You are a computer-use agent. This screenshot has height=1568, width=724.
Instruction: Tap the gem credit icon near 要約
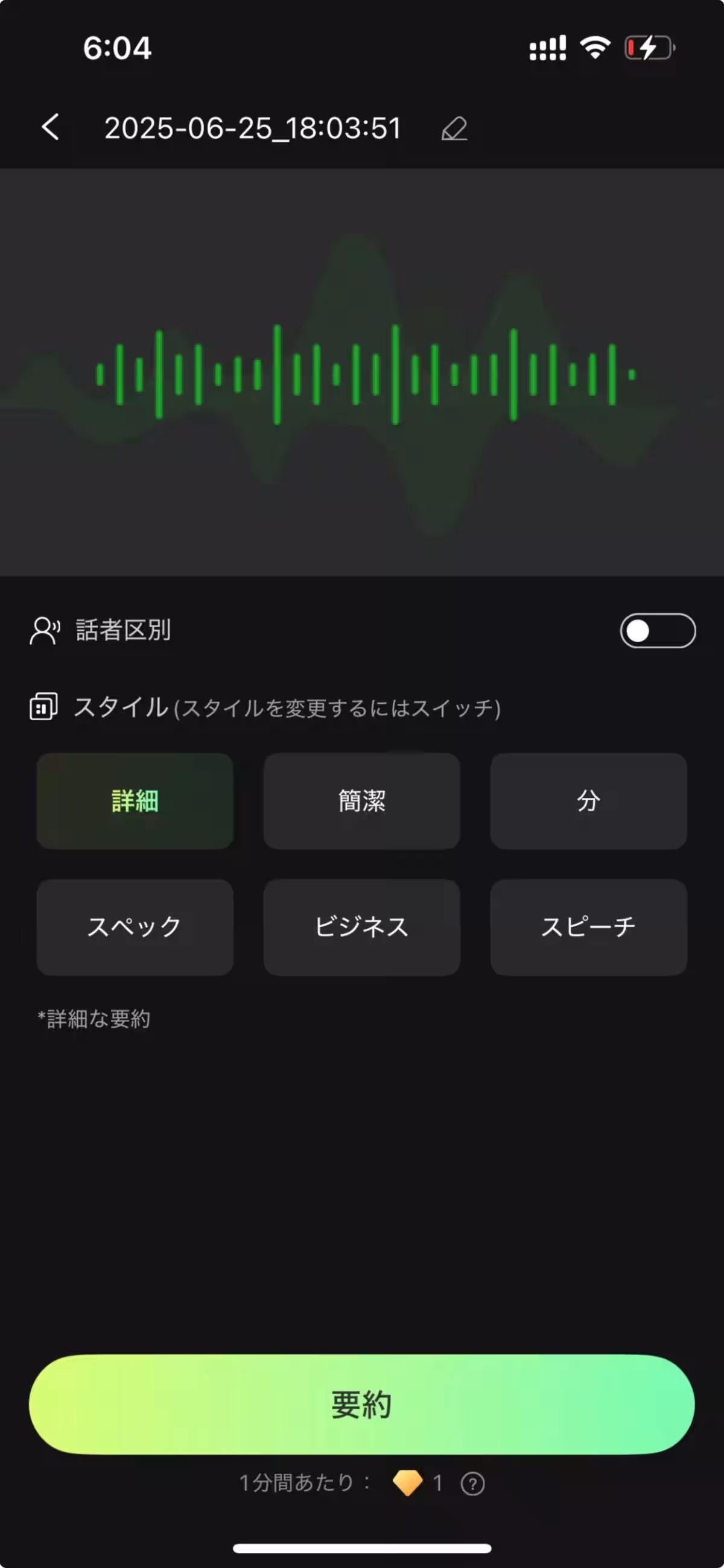click(409, 1484)
